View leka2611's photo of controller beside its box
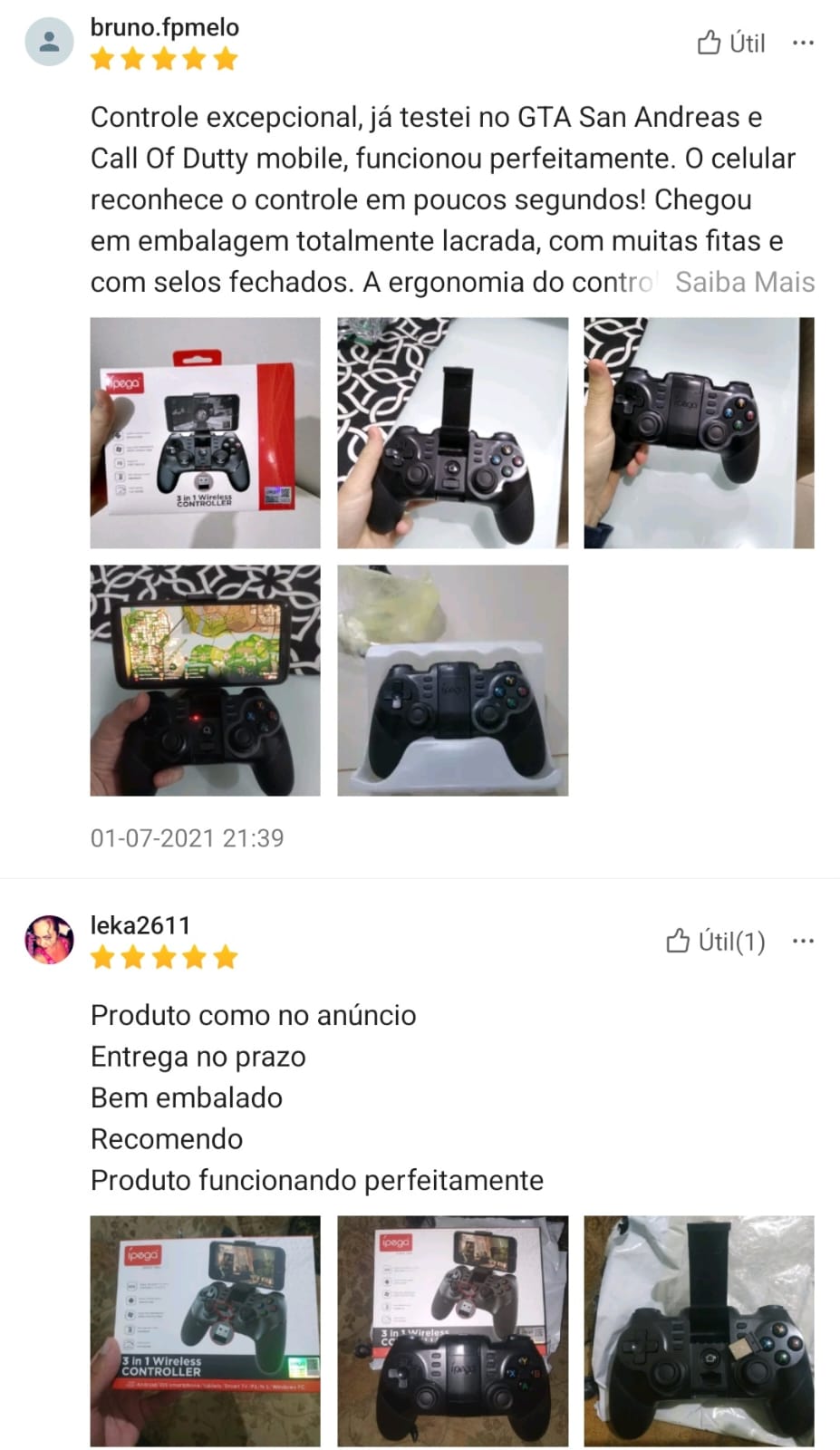Viewport: 840px width, 1450px height. [452, 1330]
